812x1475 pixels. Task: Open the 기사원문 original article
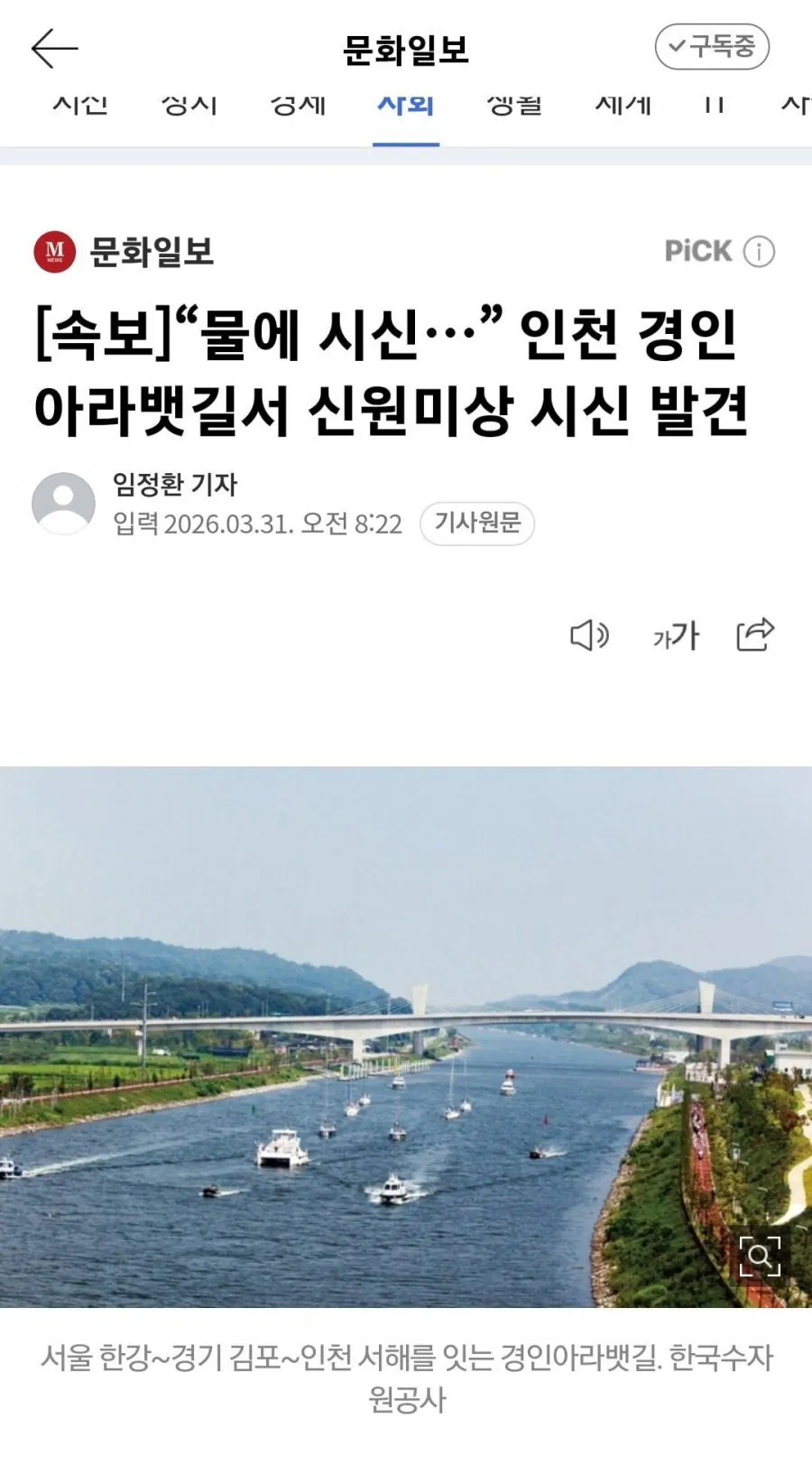pos(477,524)
